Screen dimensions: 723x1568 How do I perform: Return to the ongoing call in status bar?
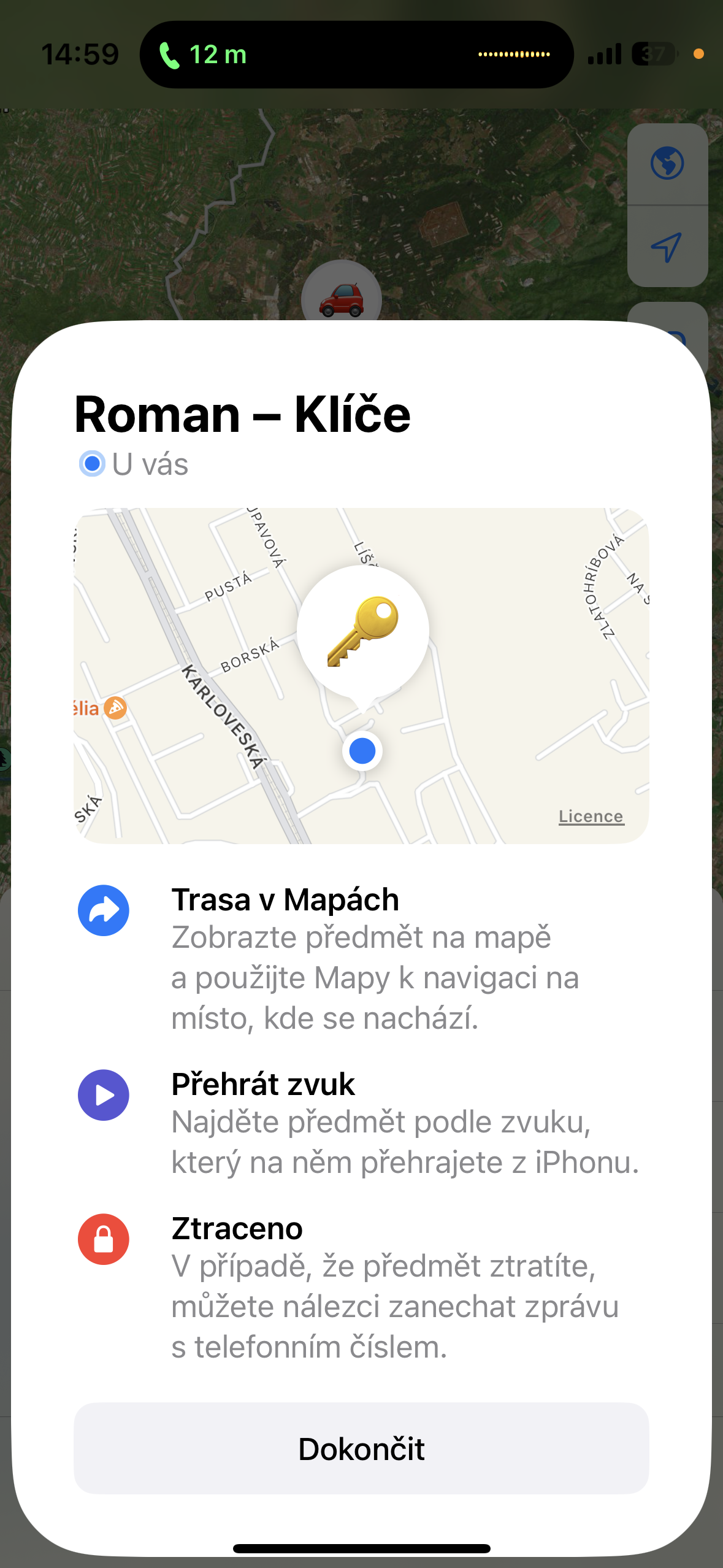202,55
